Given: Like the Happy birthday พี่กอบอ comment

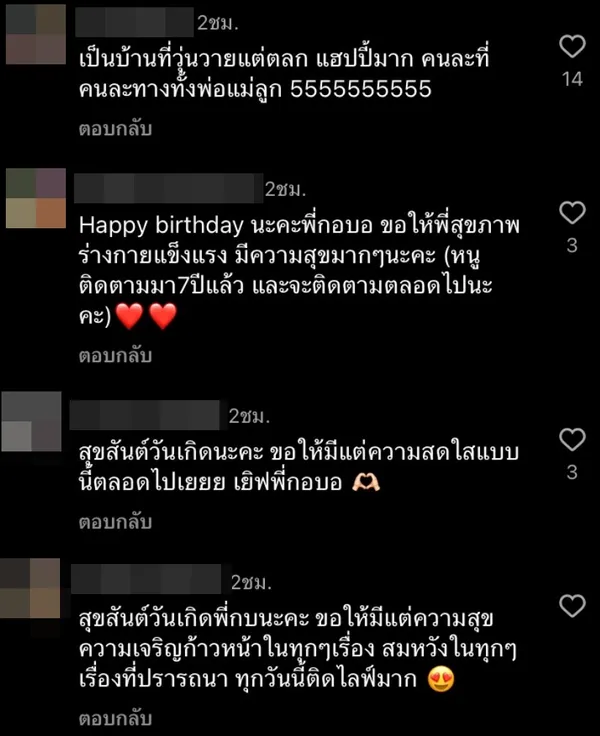Looking at the screenshot, I should click(572, 213).
